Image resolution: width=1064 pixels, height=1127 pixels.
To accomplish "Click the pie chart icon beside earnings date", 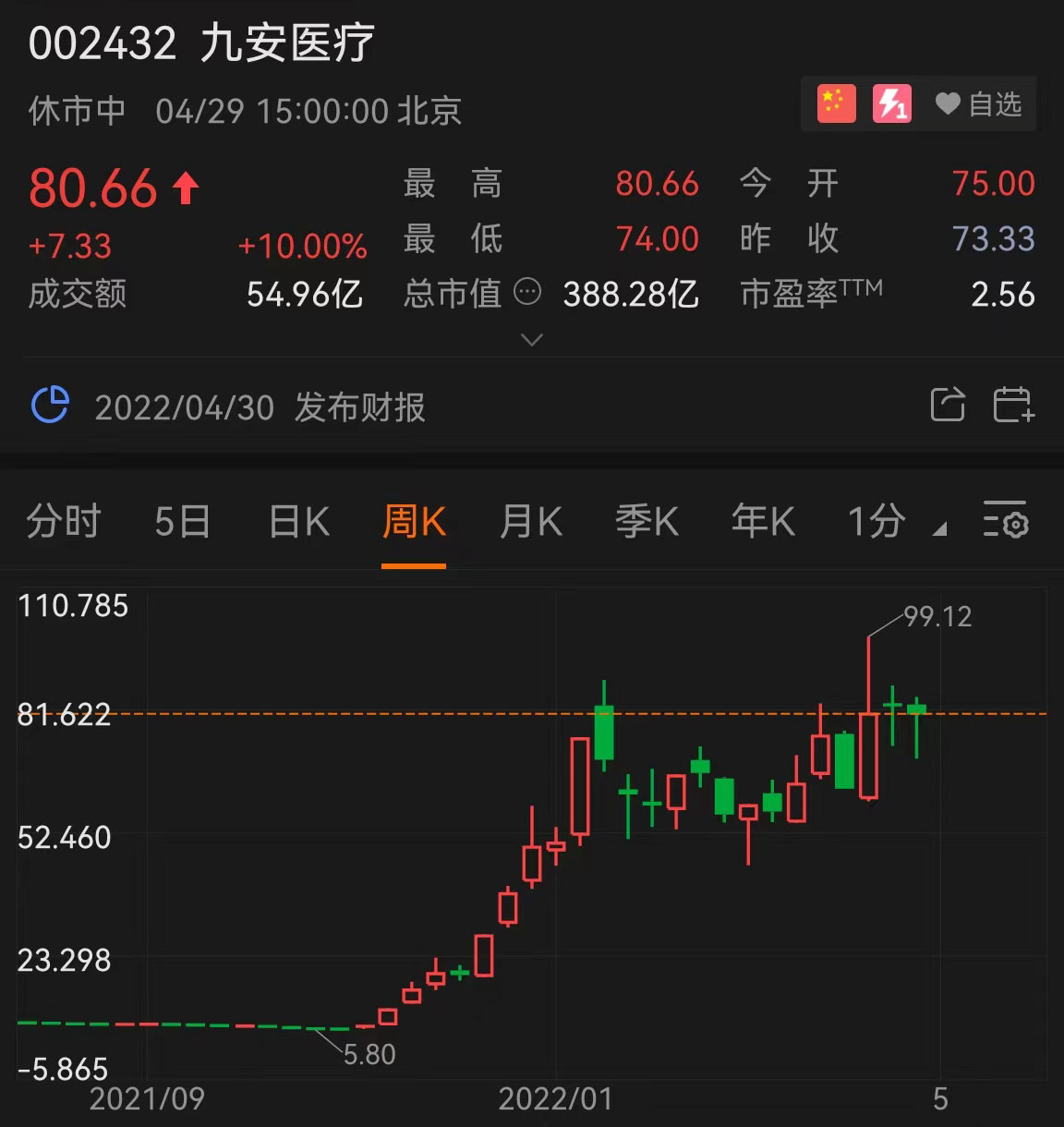I will [x=53, y=405].
